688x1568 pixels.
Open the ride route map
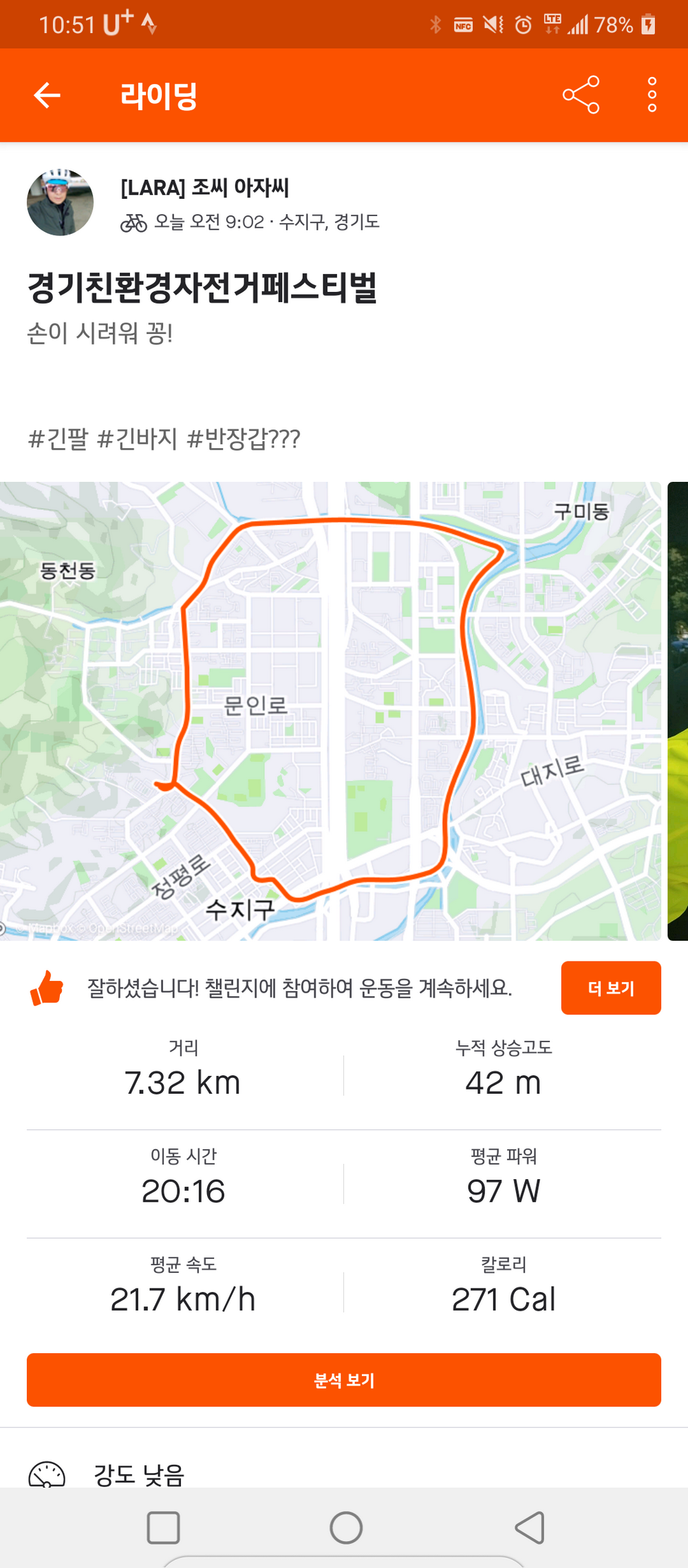(x=330, y=710)
